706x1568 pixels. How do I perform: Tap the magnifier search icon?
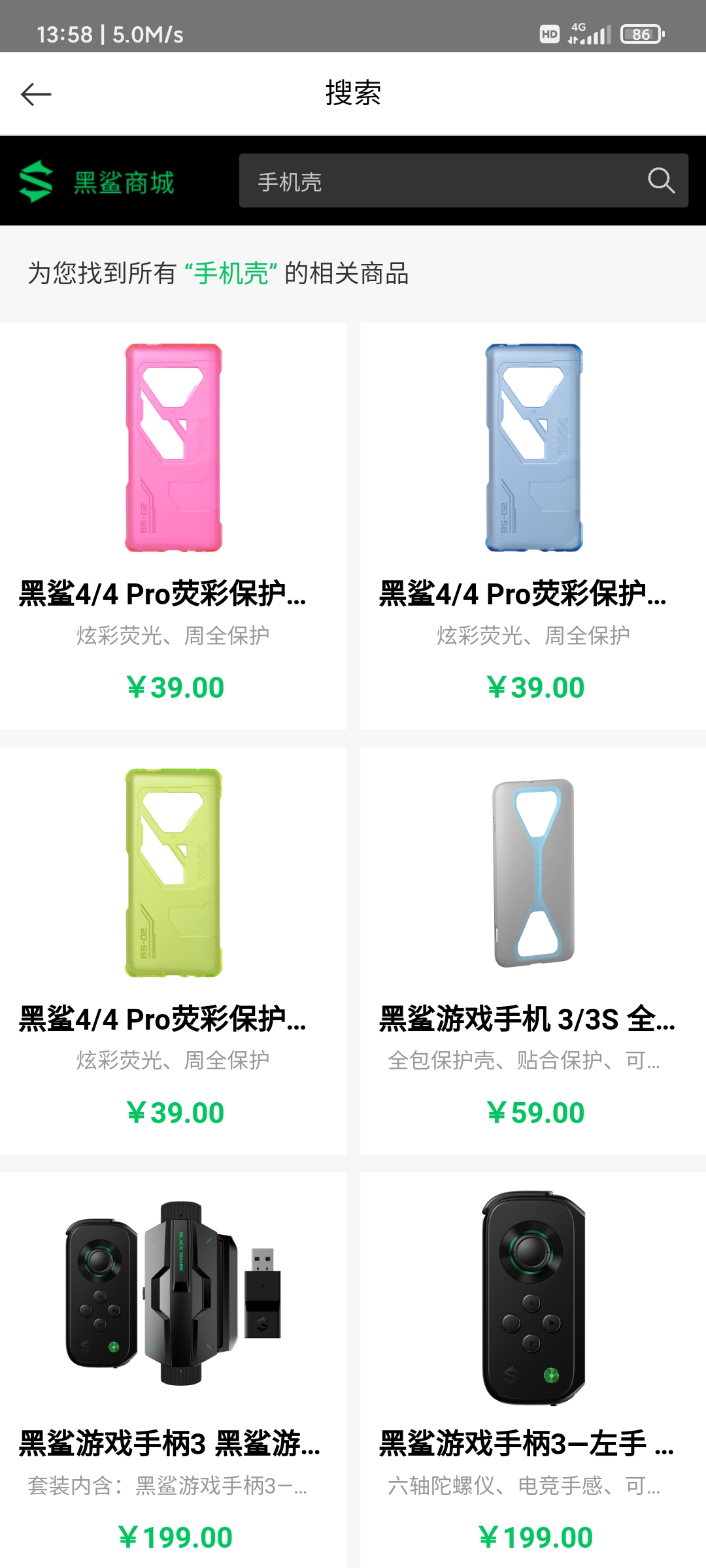pos(661,180)
